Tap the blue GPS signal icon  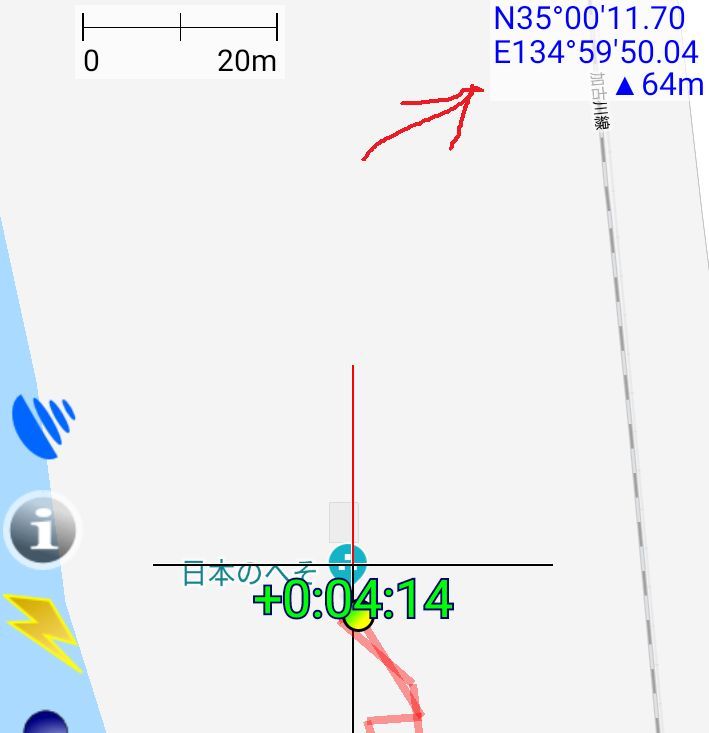pos(43,424)
